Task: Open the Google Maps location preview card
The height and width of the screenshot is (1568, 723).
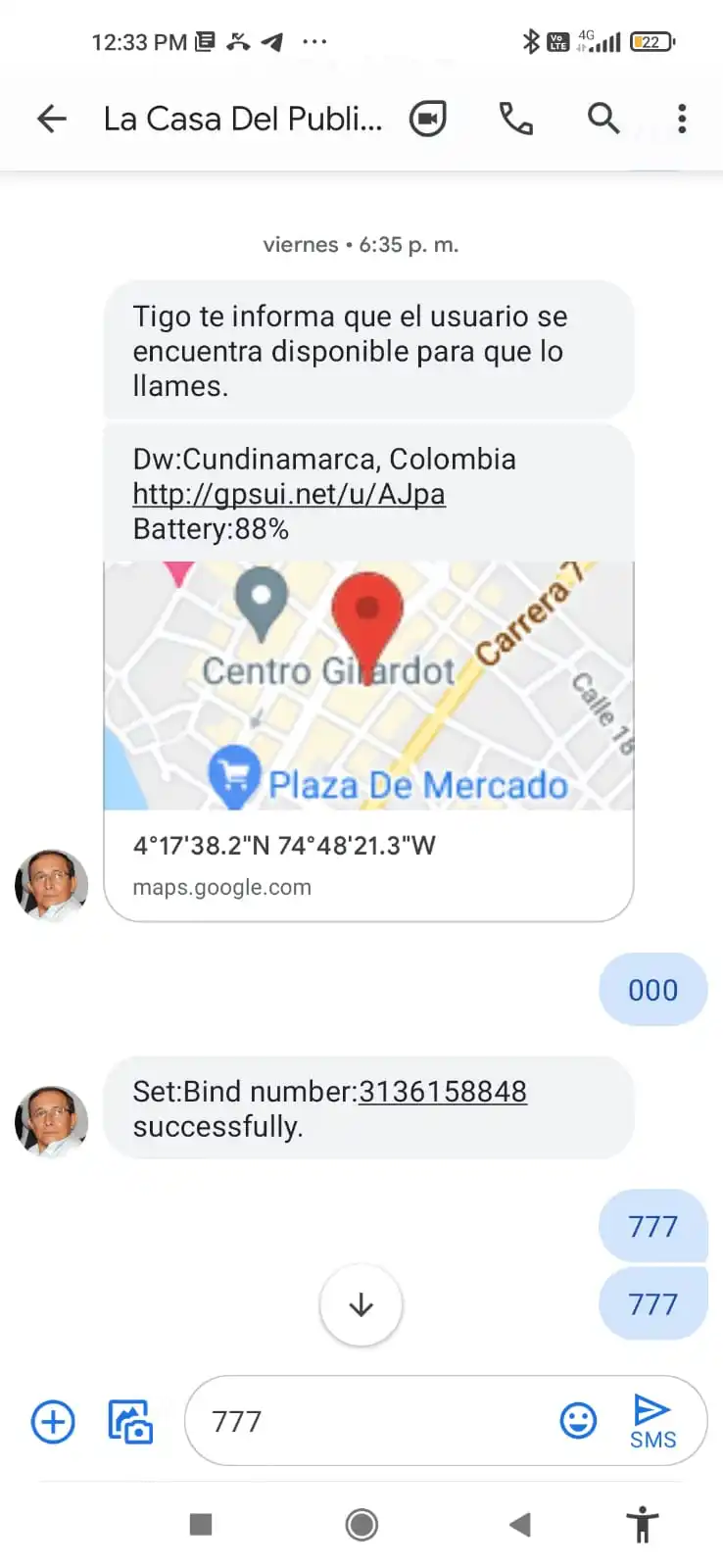Action: 368,741
